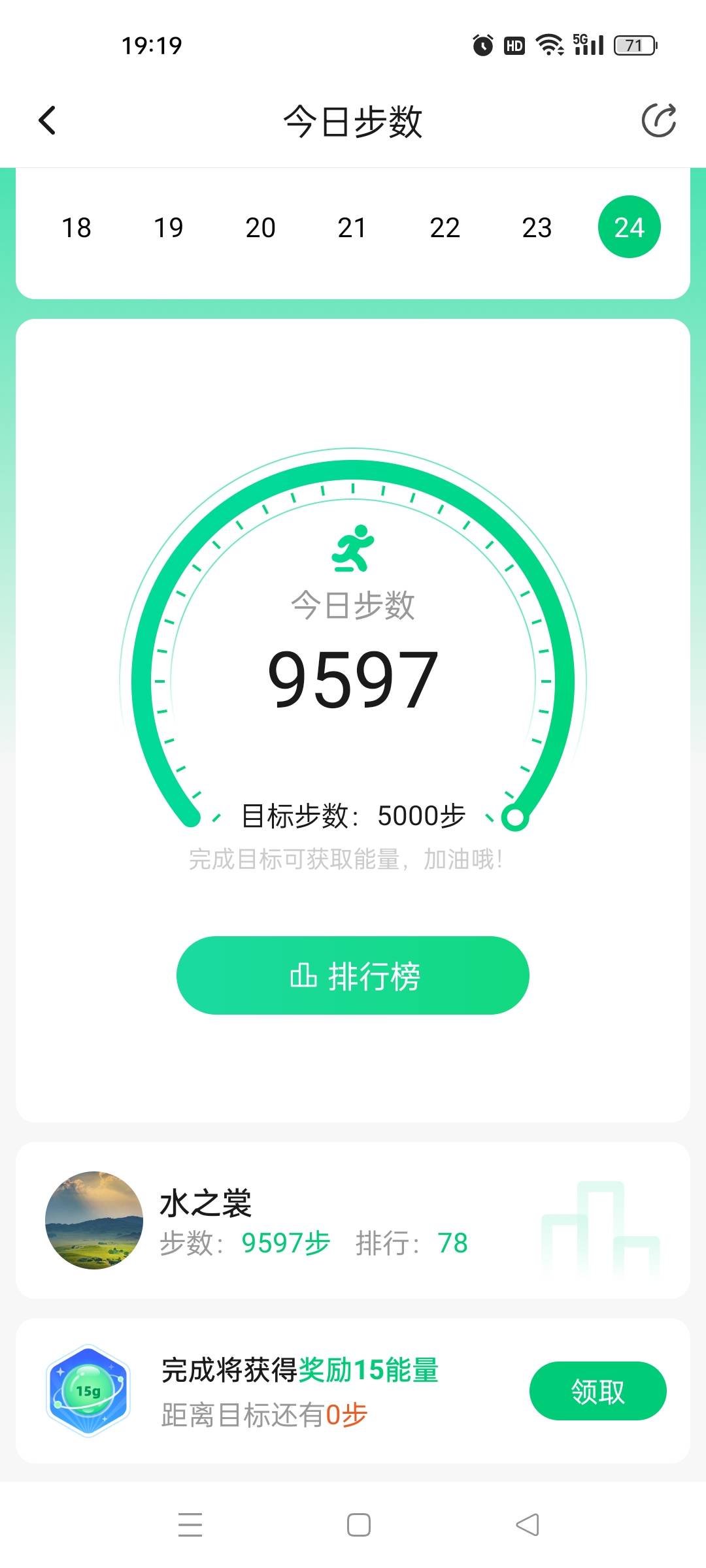Select date 24 in the date strip
Image resolution: width=706 pixels, height=1568 pixels.
pyautogui.click(x=629, y=227)
